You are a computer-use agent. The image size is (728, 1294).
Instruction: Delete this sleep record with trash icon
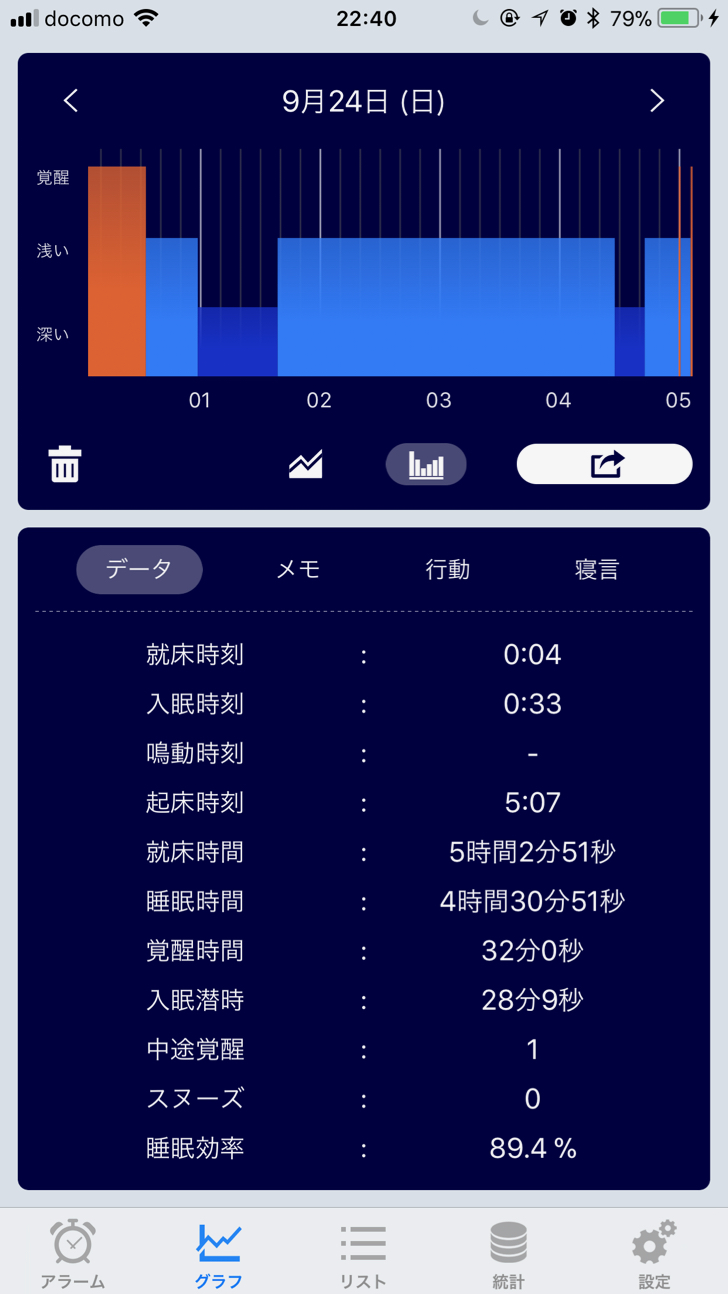pos(65,465)
